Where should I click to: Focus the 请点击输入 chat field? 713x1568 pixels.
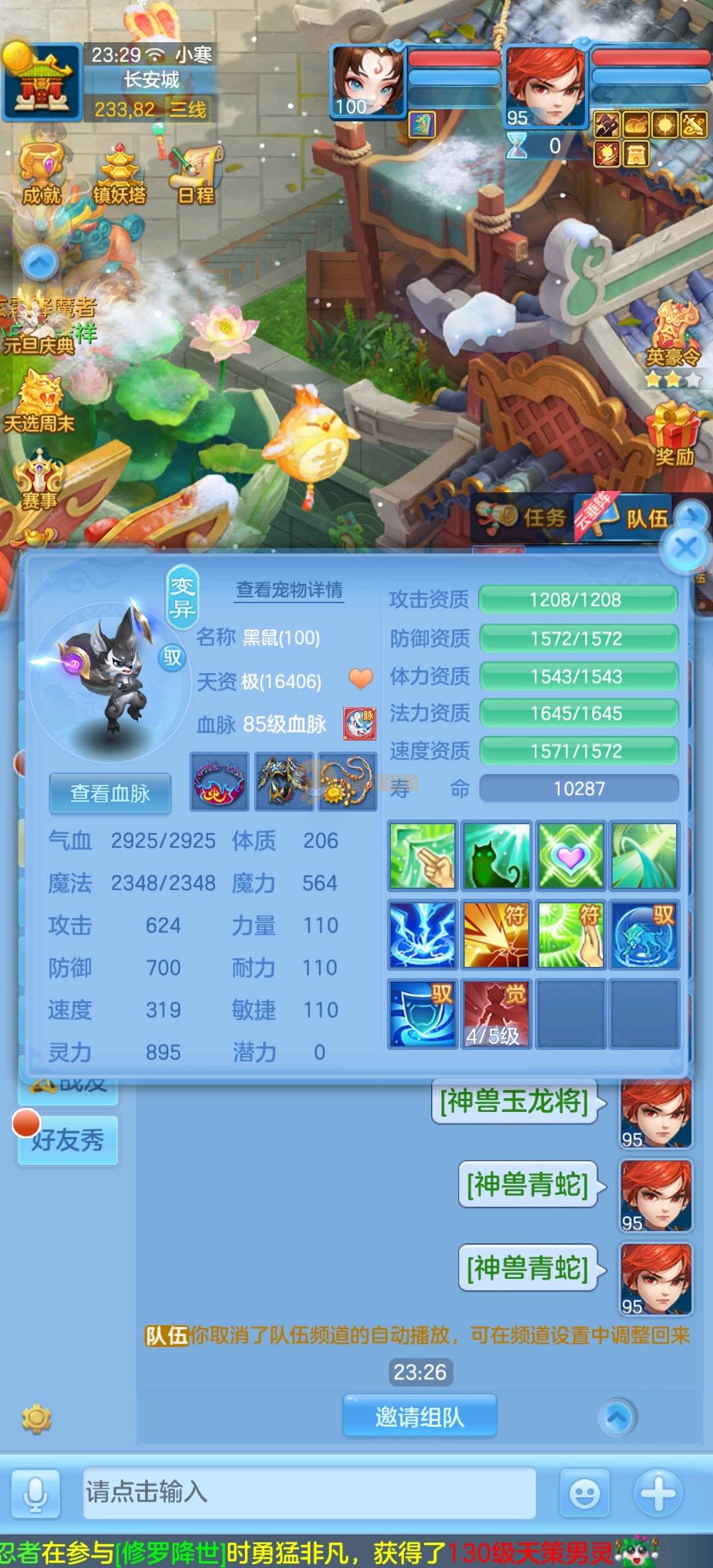(x=309, y=1492)
